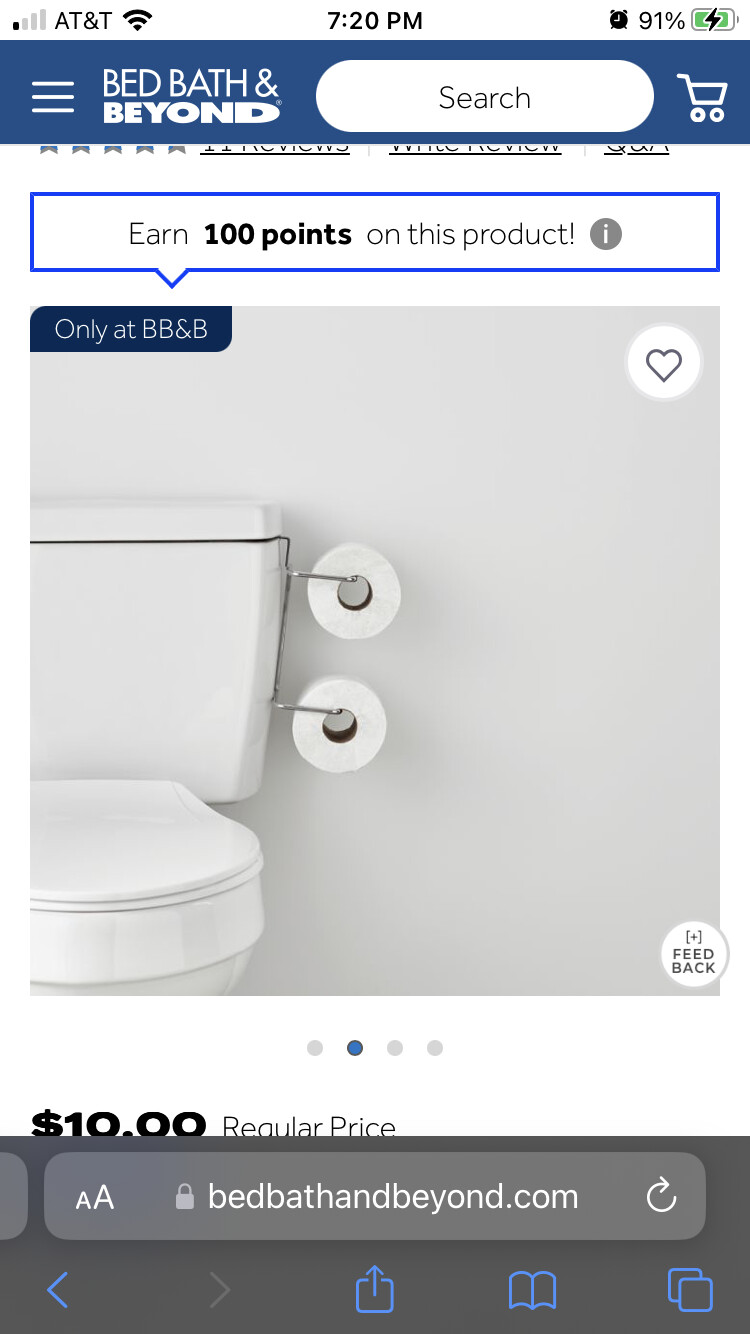
Task: Share this page
Action: pyautogui.click(x=375, y=1289)
